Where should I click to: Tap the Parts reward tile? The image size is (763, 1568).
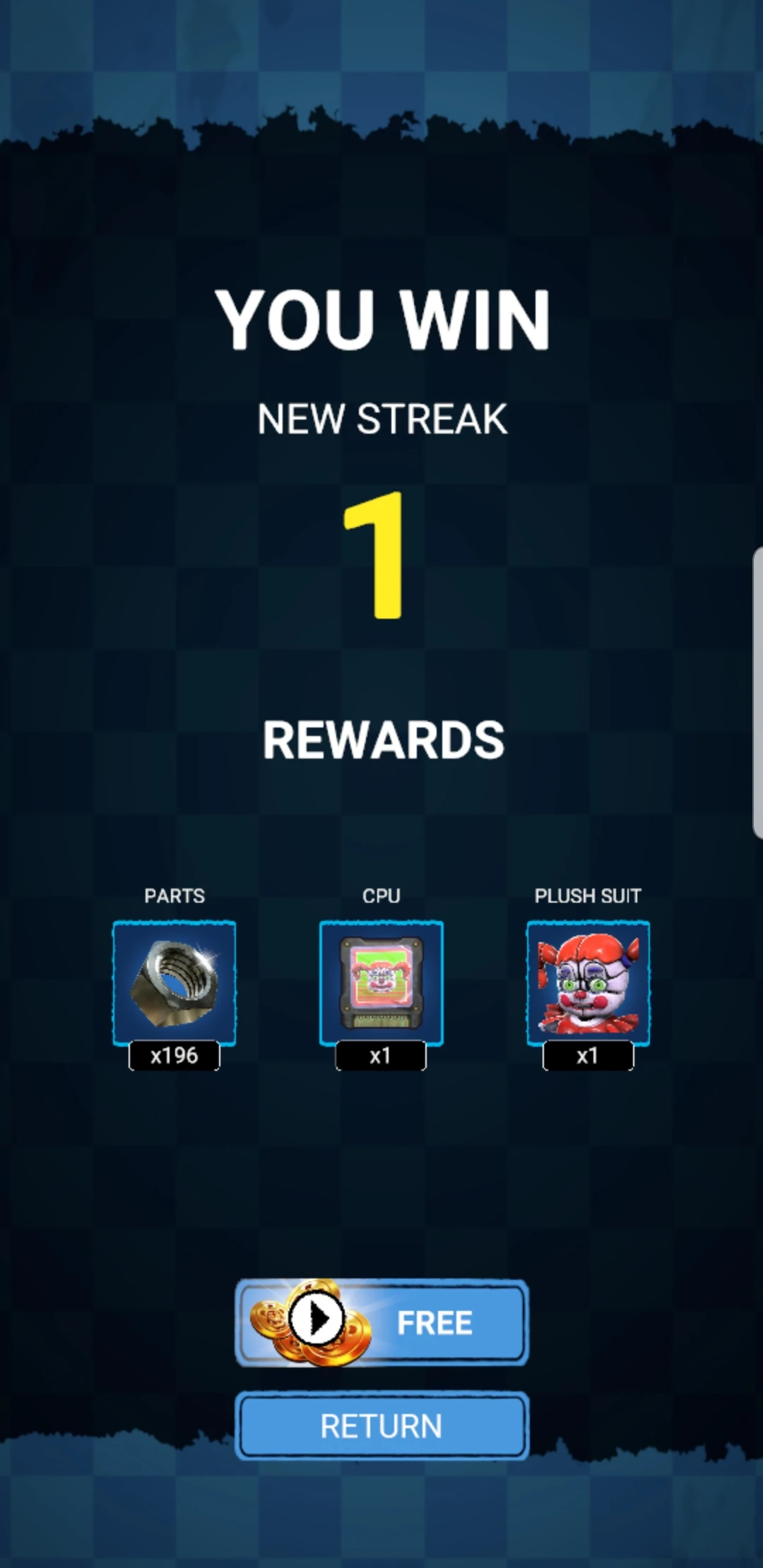point(174,982)
